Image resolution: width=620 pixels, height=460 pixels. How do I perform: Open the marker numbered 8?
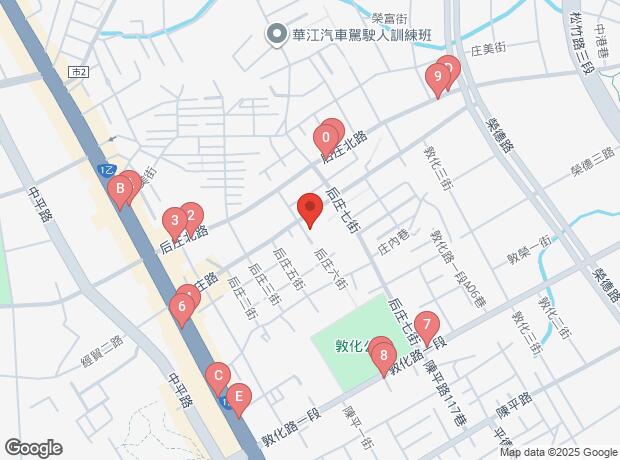click(383, 354)
